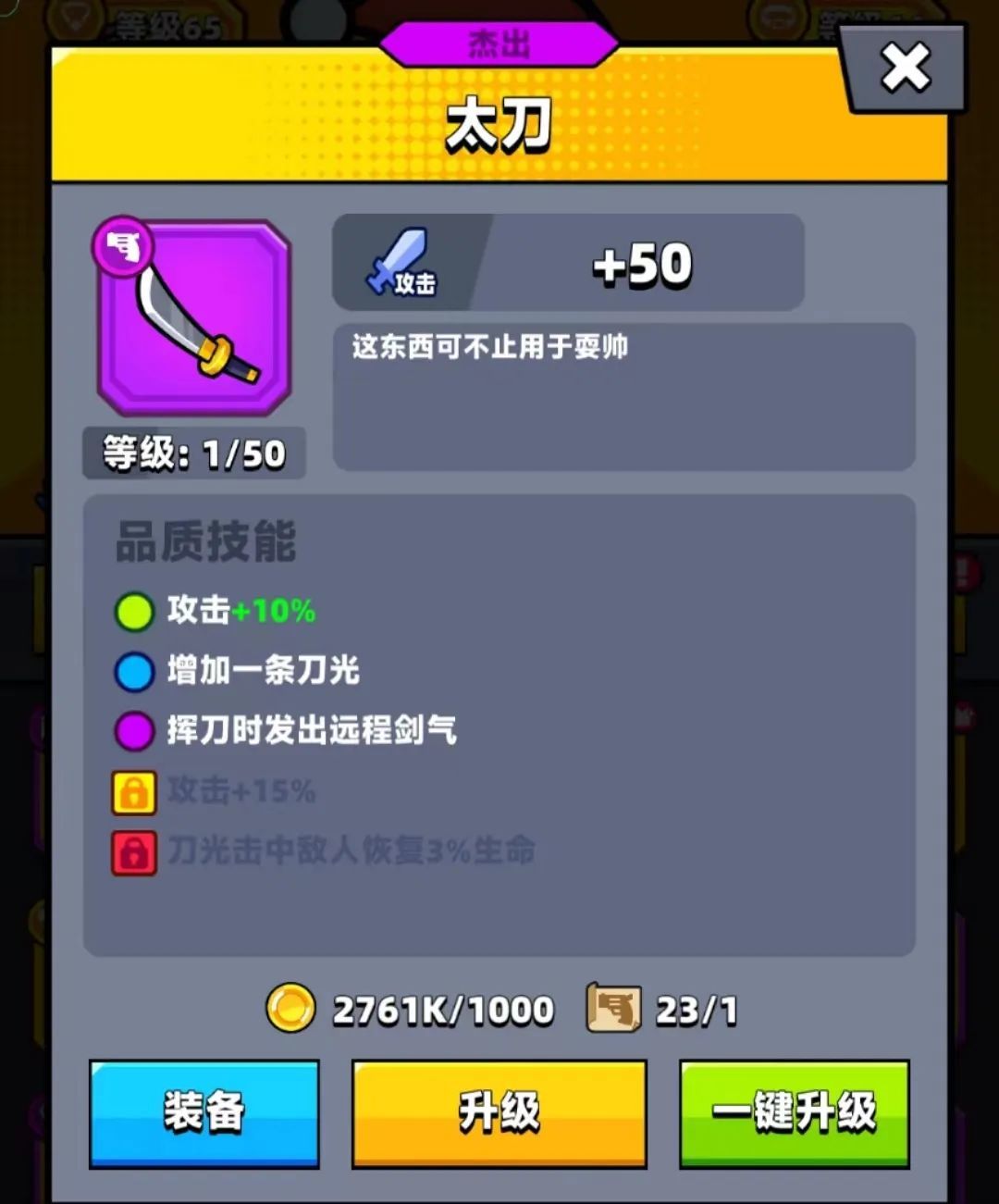999x1204 pixels.
Task: Click the yellow lock on 攻击+15% skill
Action: 133,792
